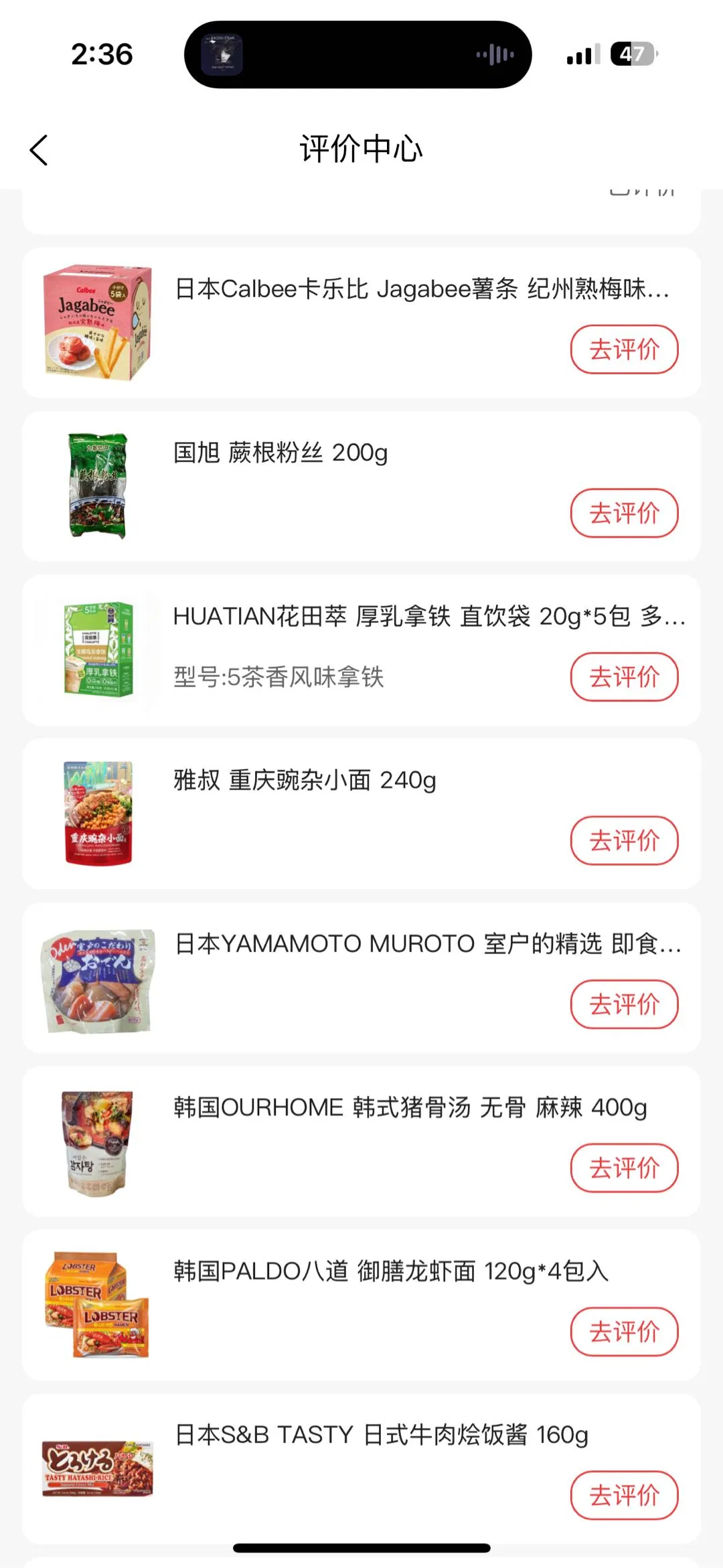The image size is (723, 1568).
Task: Tap 去评价 for YAMAMOTO MUROTO 即食
Action: pos(624,1004)
